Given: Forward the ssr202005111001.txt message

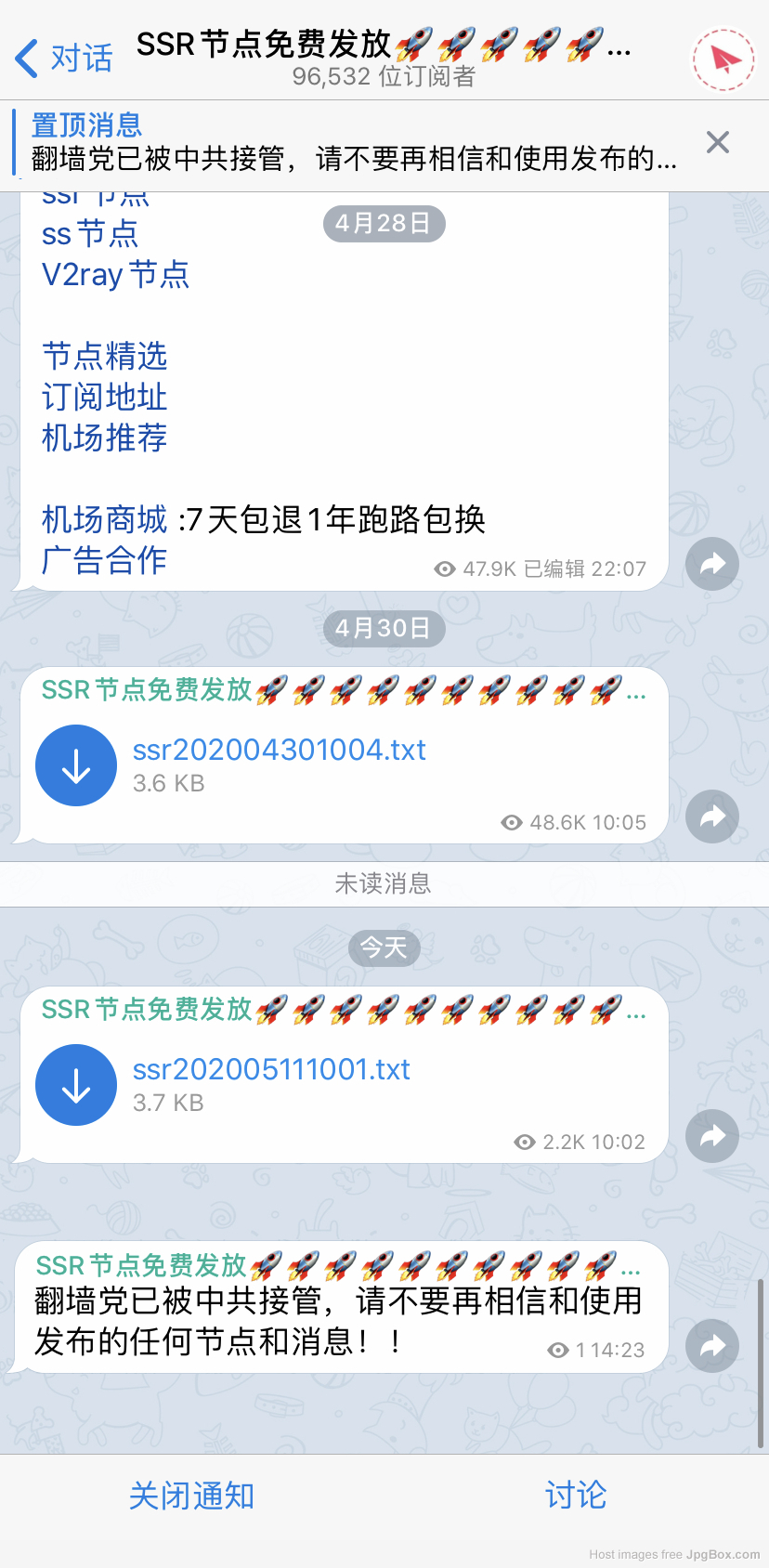Looking at the screenshot, I should [712, 1136].
